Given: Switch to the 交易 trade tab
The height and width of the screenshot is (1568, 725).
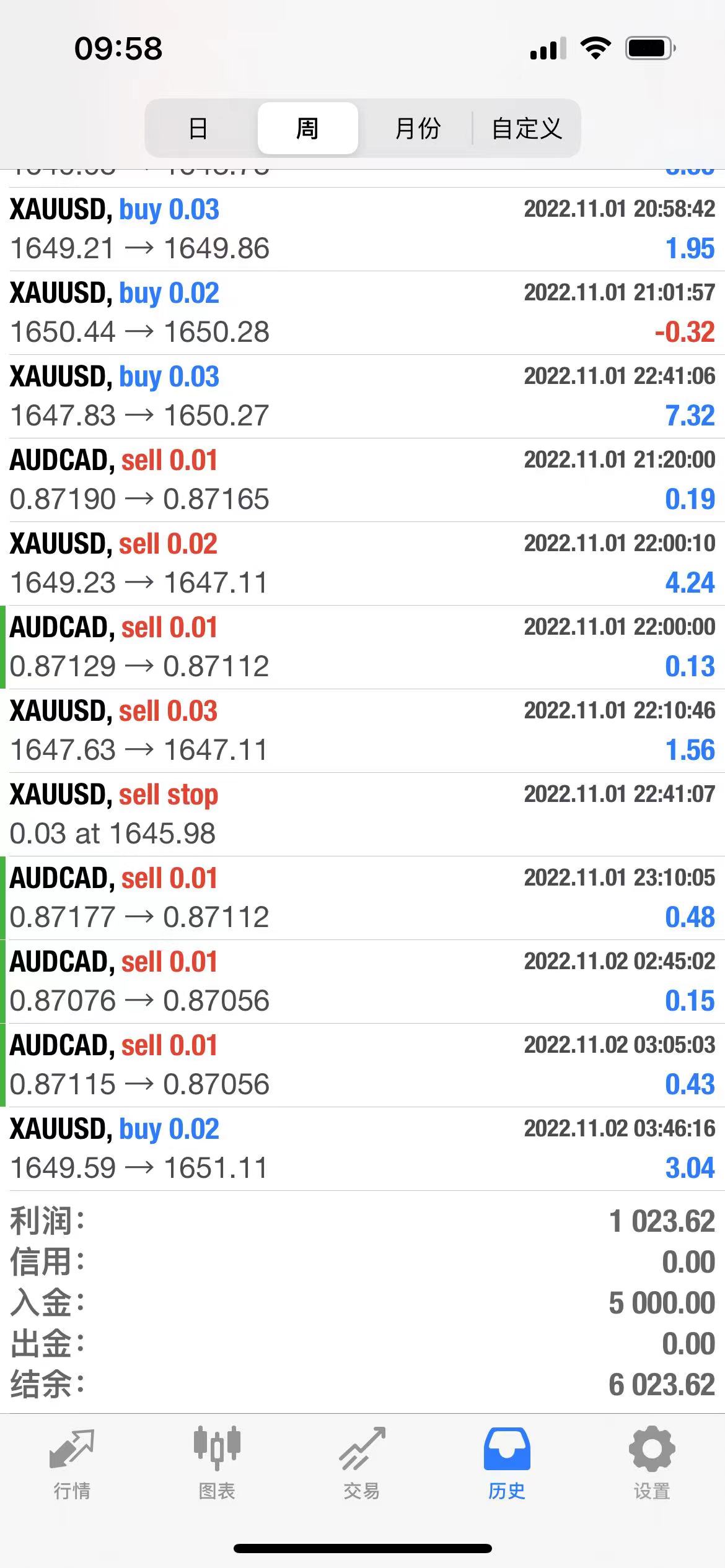Looking at the screenshot, I should tap(362, 1464).
